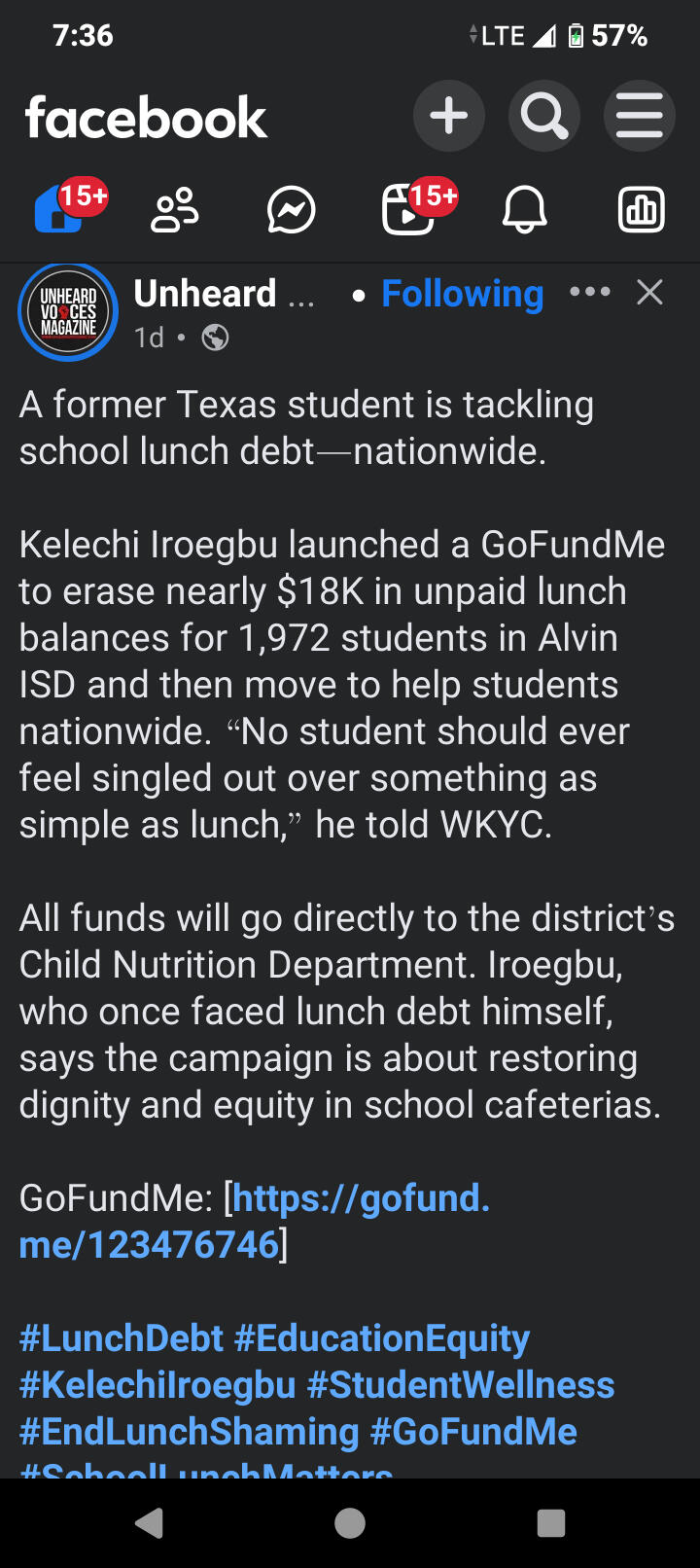Go back with the system back button

pos(149,1522)
